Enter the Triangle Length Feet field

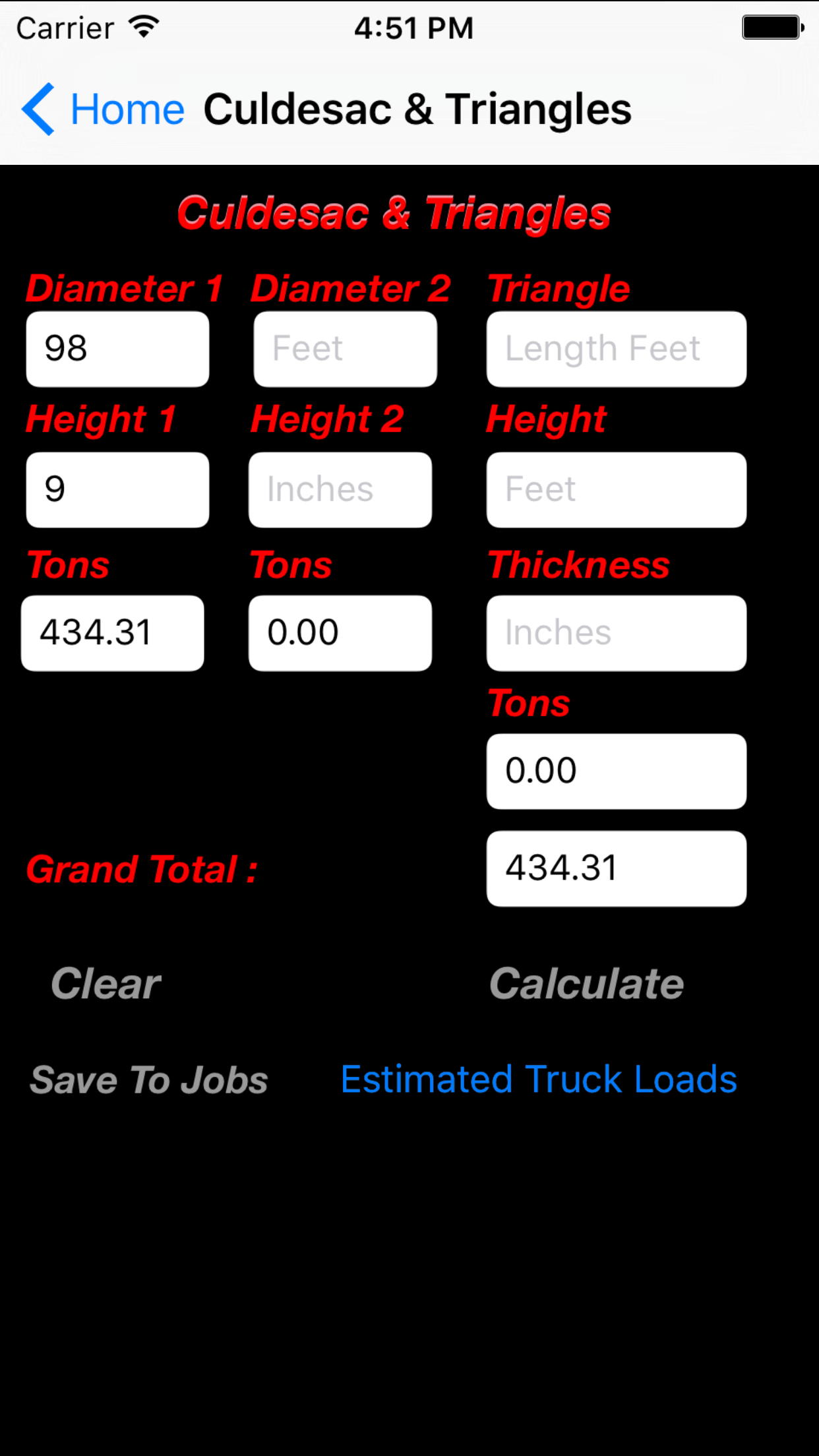(616, 349)
